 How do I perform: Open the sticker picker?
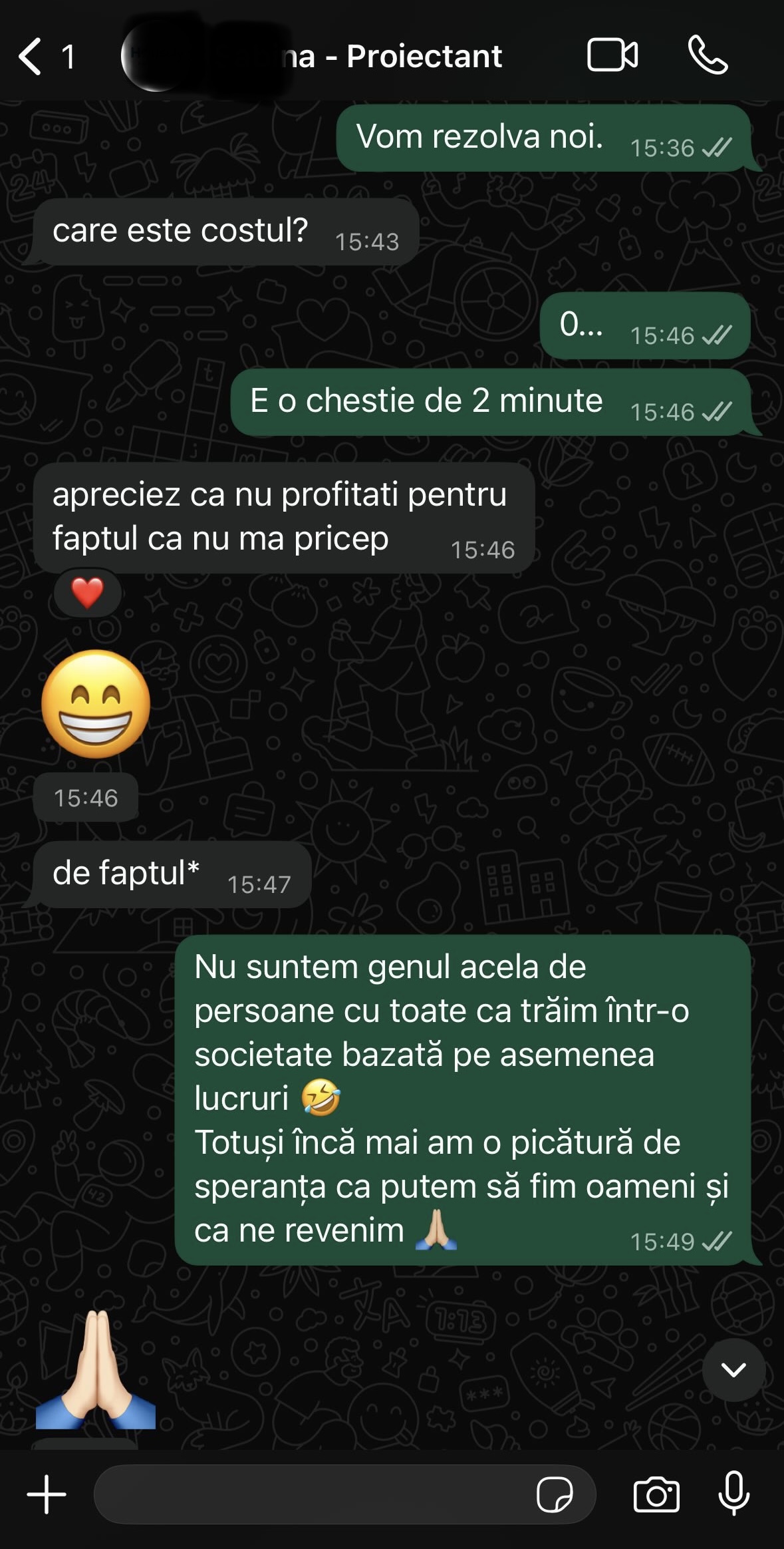(x=555, y=1495)
